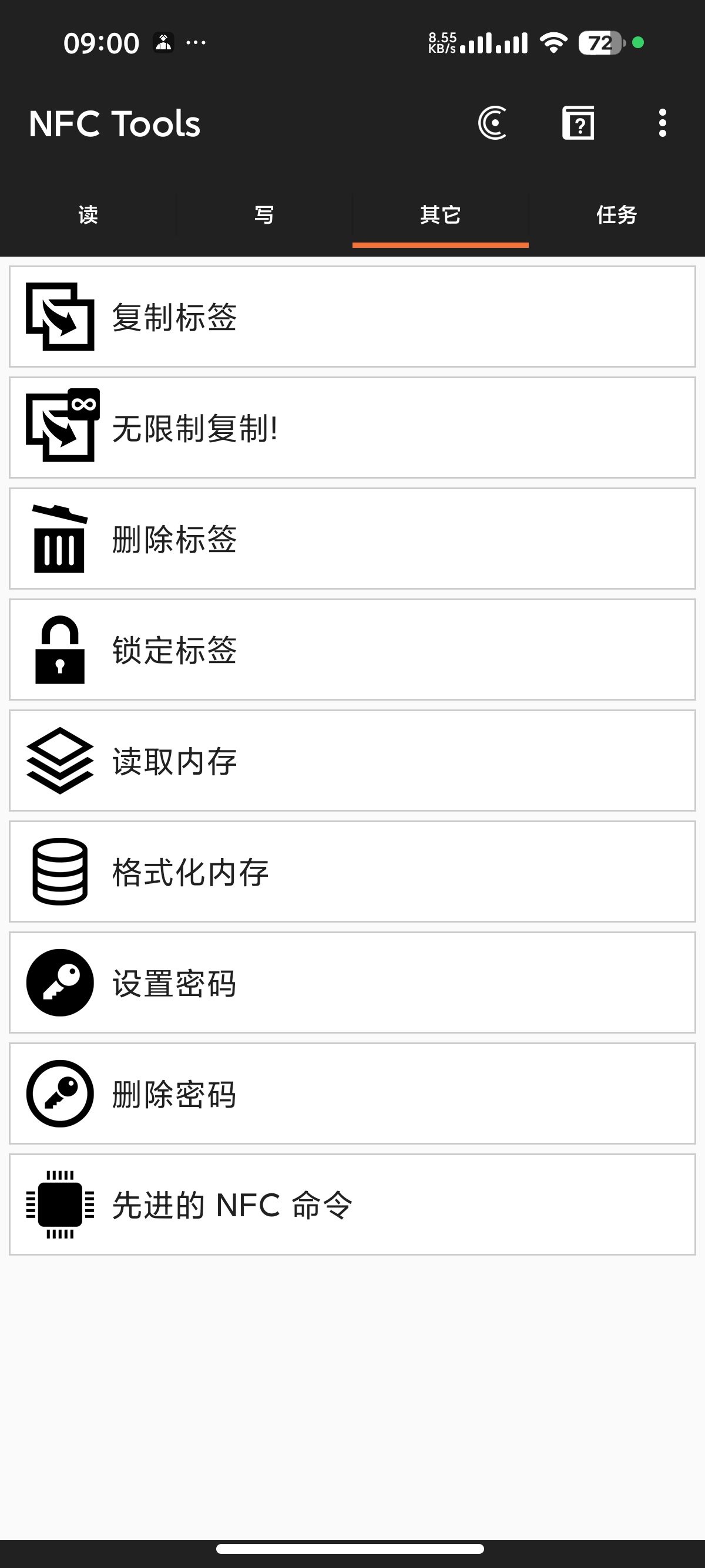This screenshot has width=705, height=1568.
Task: Click the black key icon for 设置密码
Action: tap(59, 982)
